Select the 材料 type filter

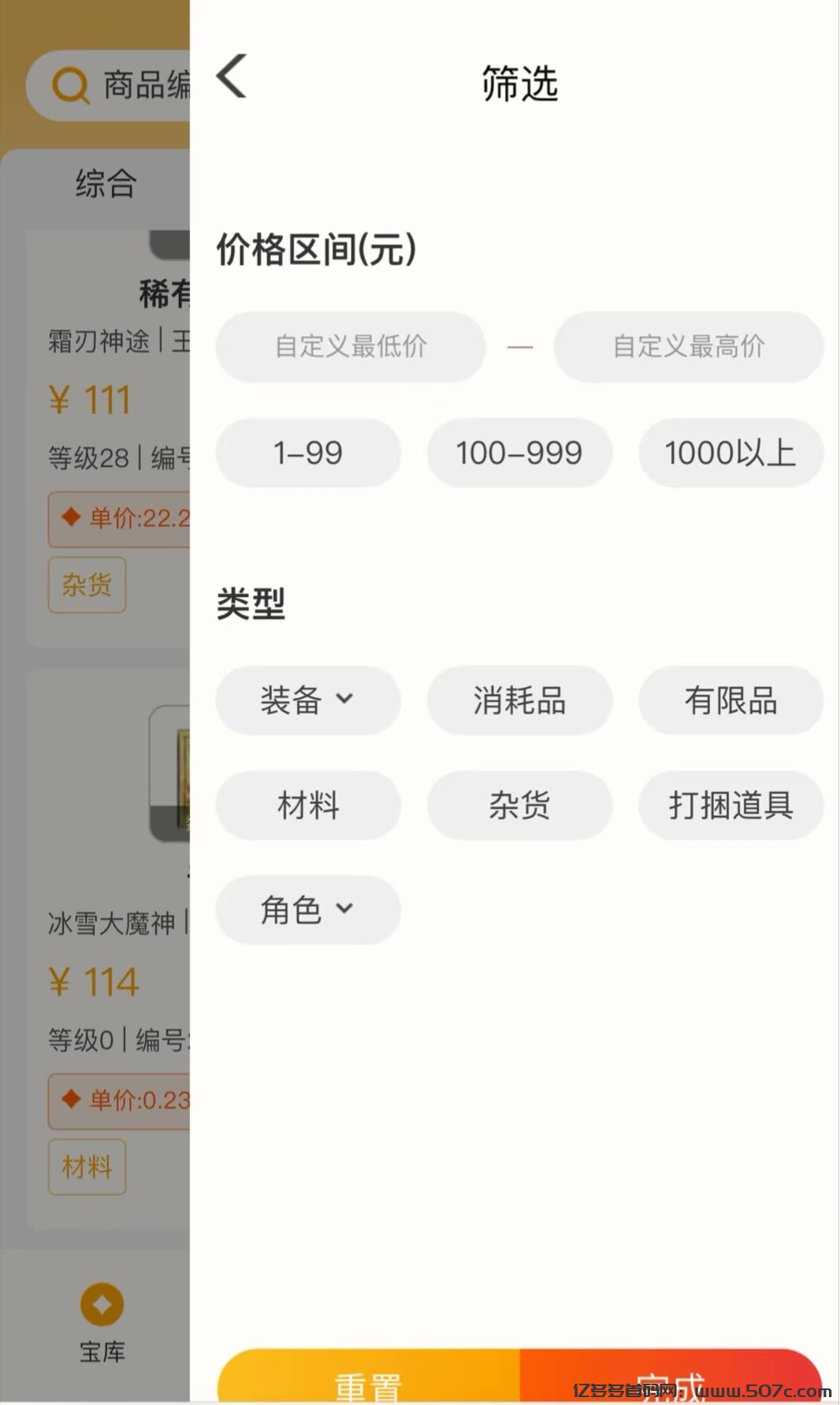[x=307, y=805]
